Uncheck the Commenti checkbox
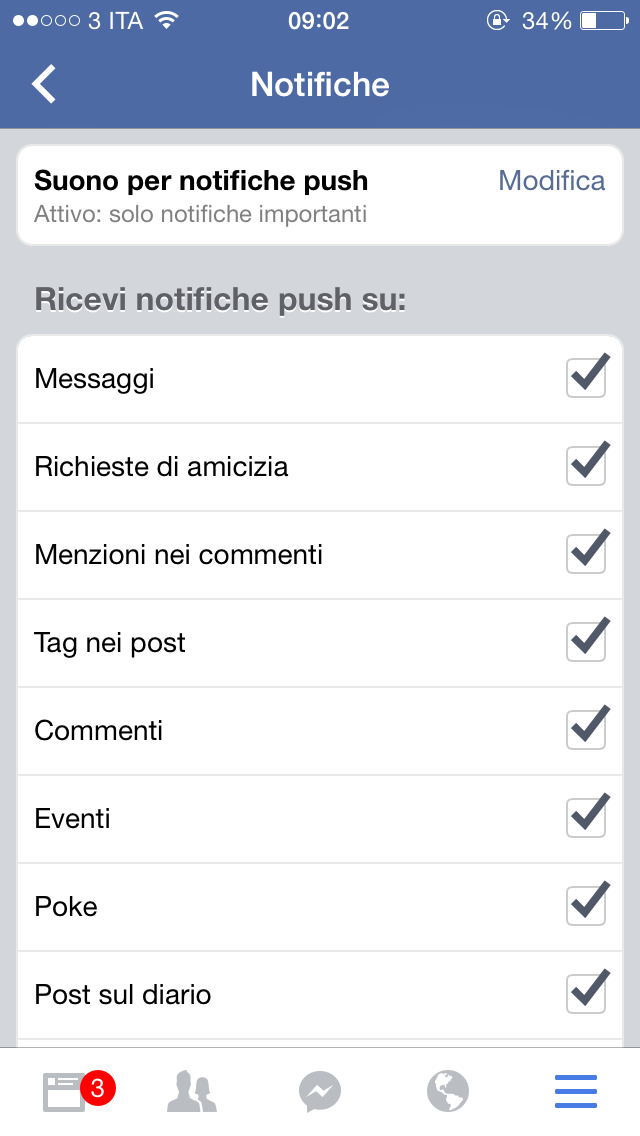The image size is (640, 1136). point(586,731)
